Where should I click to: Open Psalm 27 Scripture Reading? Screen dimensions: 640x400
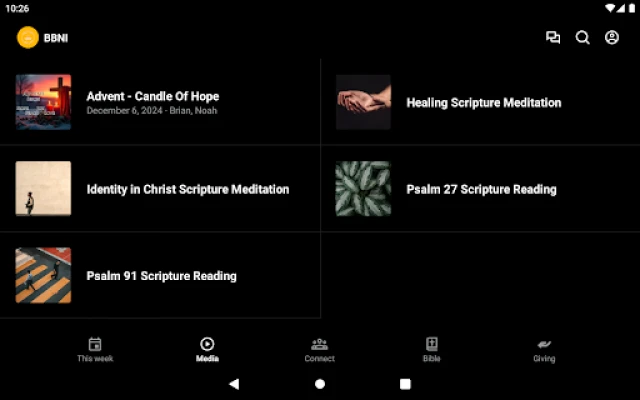click(481, 189)
